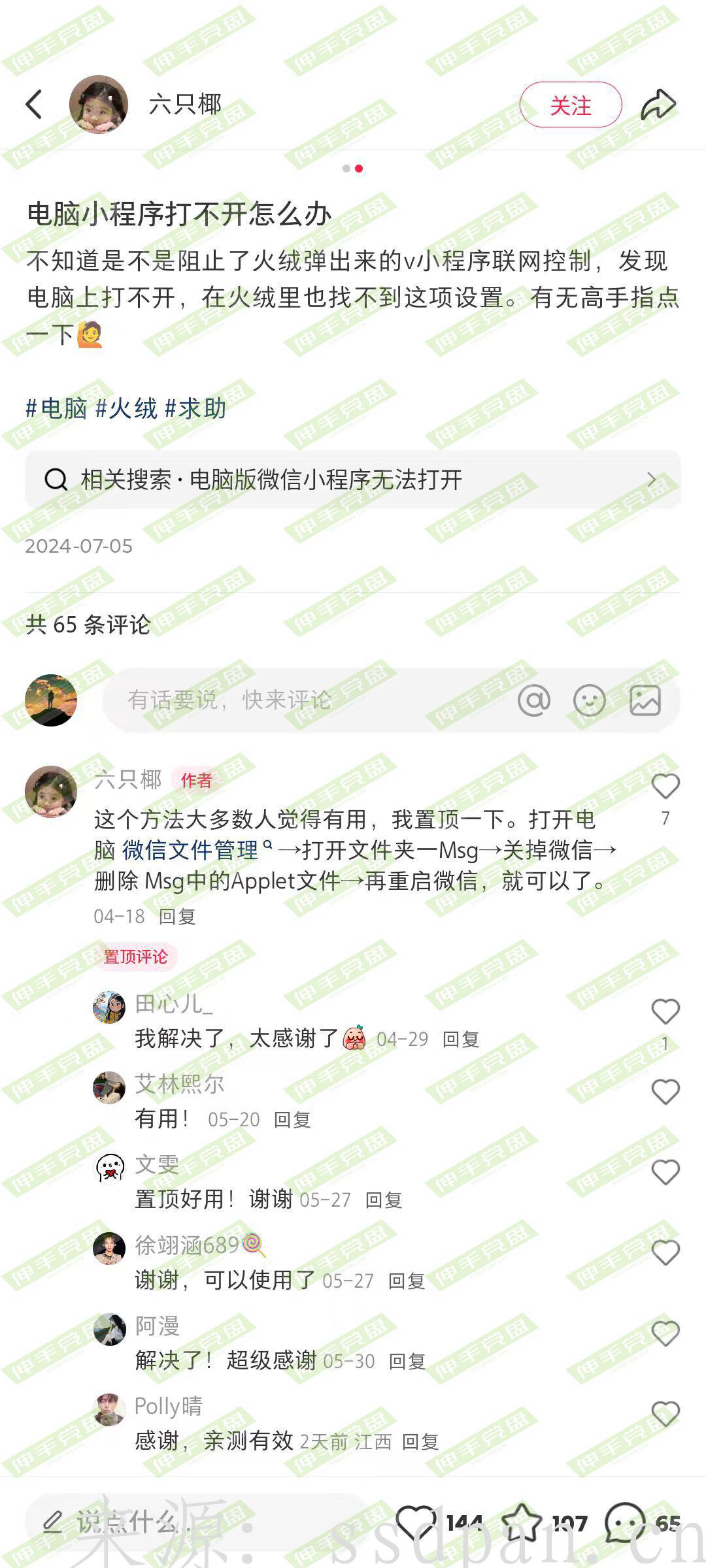The image size is (706, 1568).
Task: Go back using the top-left arrow
Action: point(34,105)
